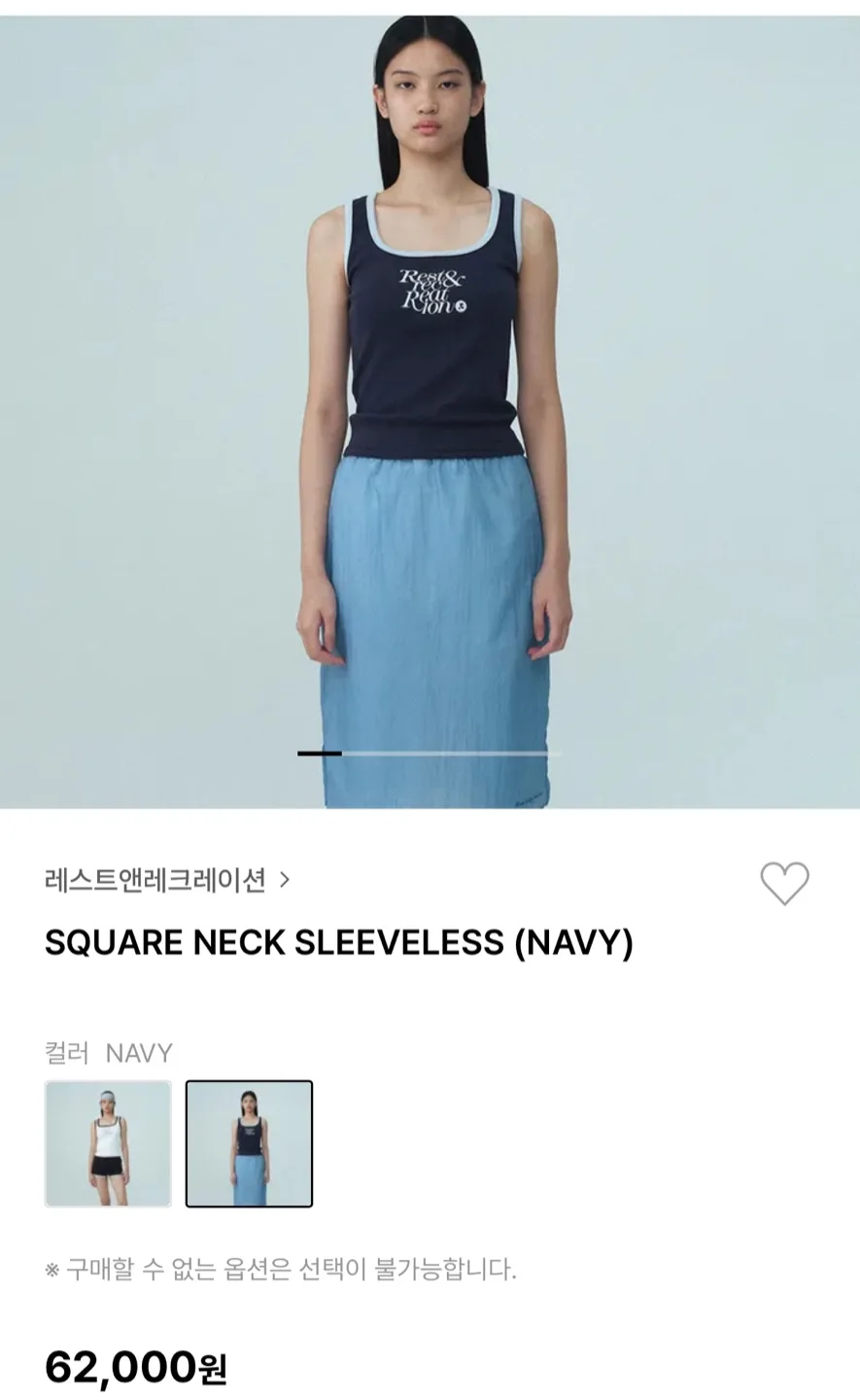Tap the unavailable-options notice text
860x1400 pixels.
[282, 1268]
